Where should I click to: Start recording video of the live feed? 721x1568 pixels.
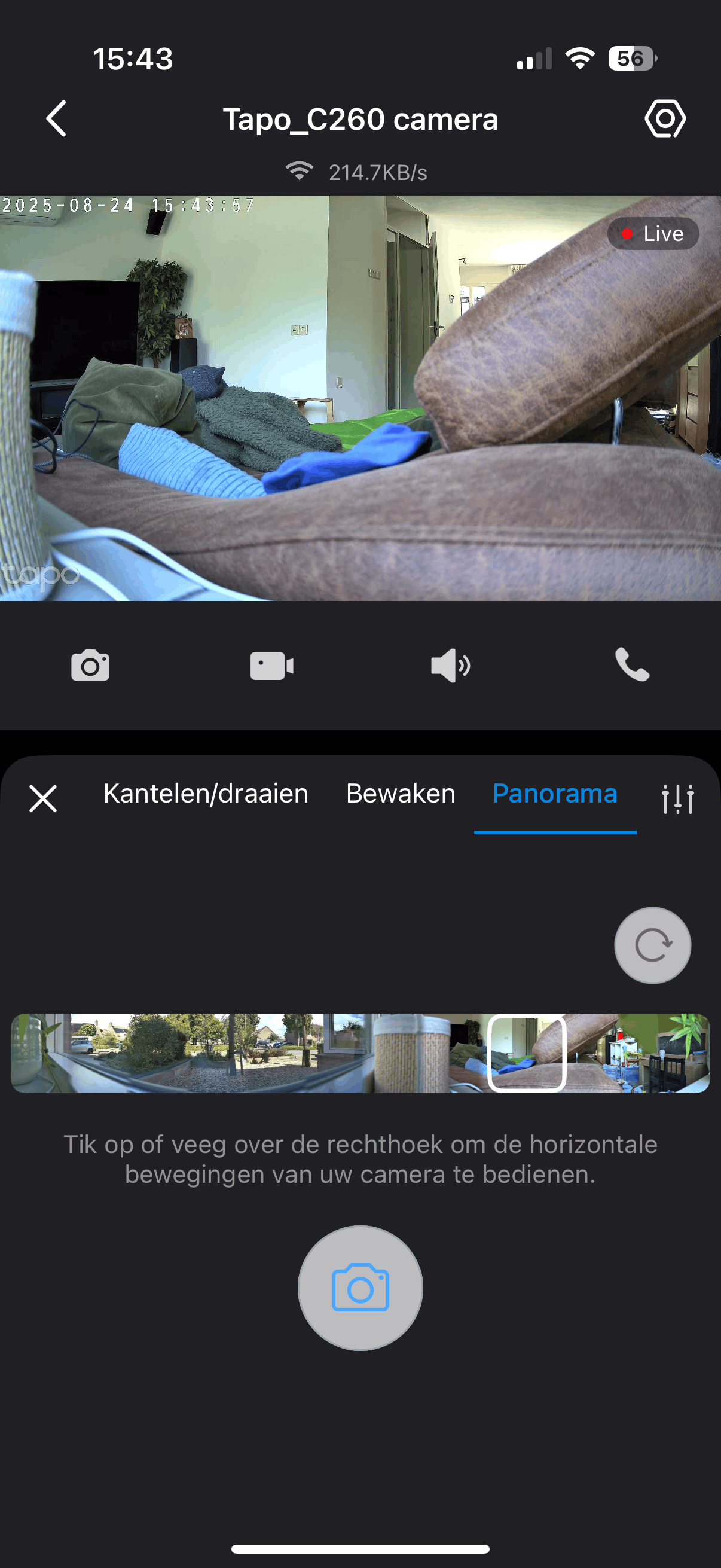point(271,666)
